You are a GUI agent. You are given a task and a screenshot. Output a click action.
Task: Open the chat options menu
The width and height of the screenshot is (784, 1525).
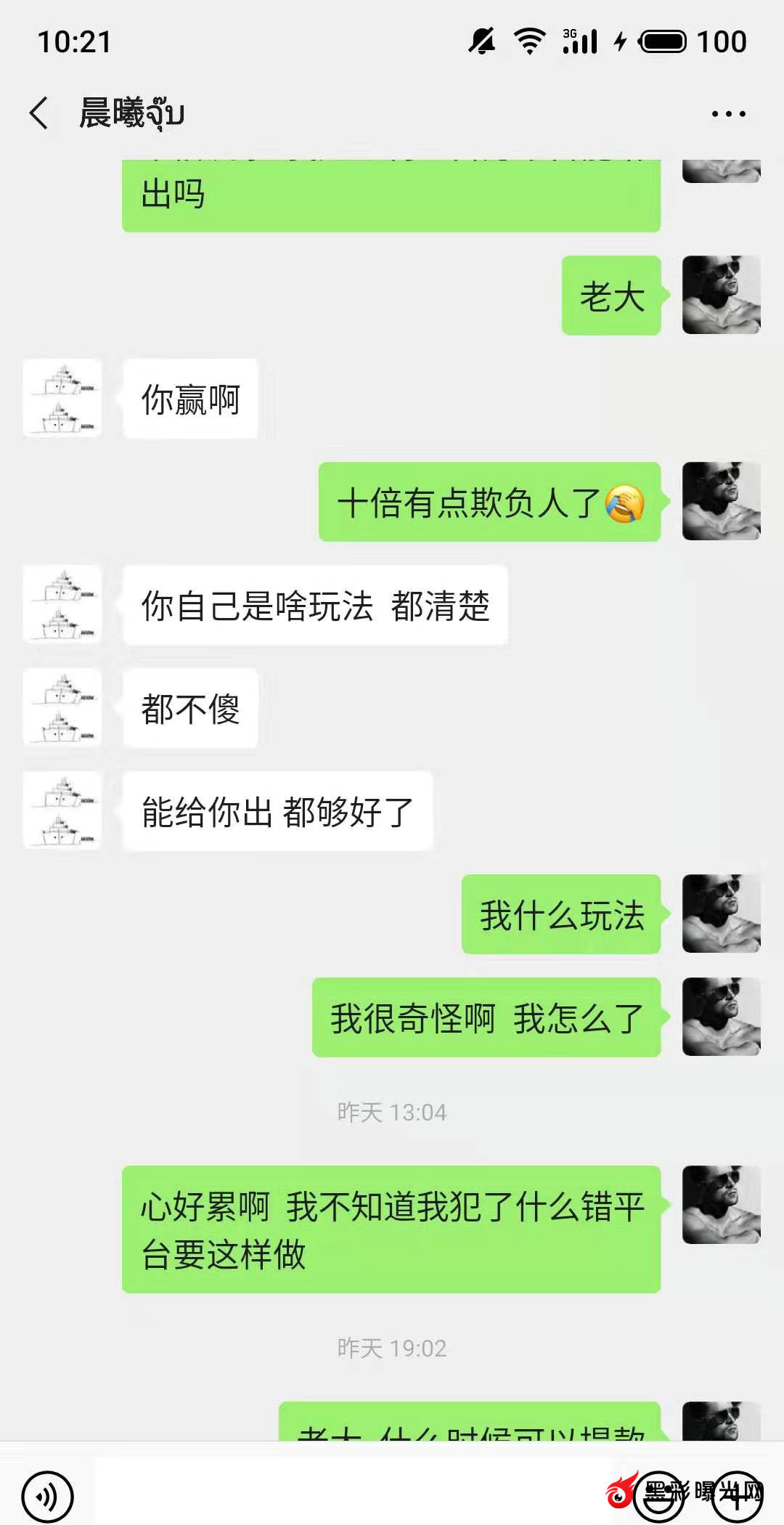(728, 114)
